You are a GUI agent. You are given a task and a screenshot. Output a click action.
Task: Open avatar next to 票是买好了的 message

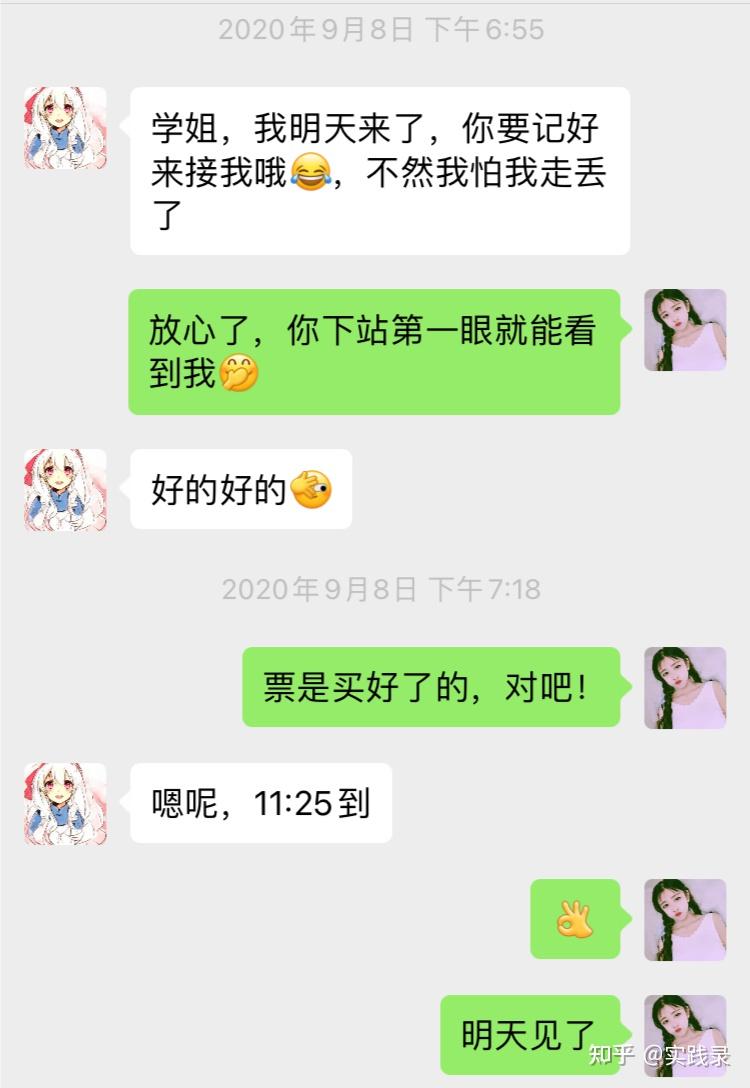coord(685,687)
